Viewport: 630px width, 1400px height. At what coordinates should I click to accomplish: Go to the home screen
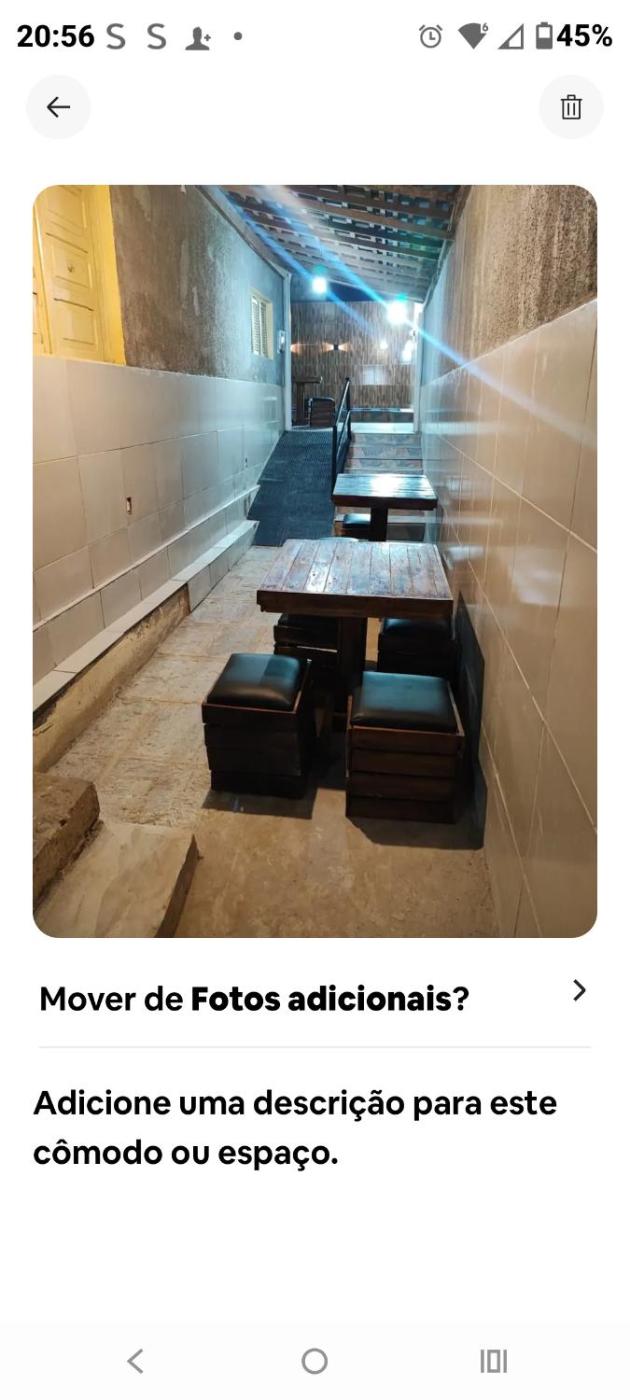pyautogui.click(x=314, y=1360)
